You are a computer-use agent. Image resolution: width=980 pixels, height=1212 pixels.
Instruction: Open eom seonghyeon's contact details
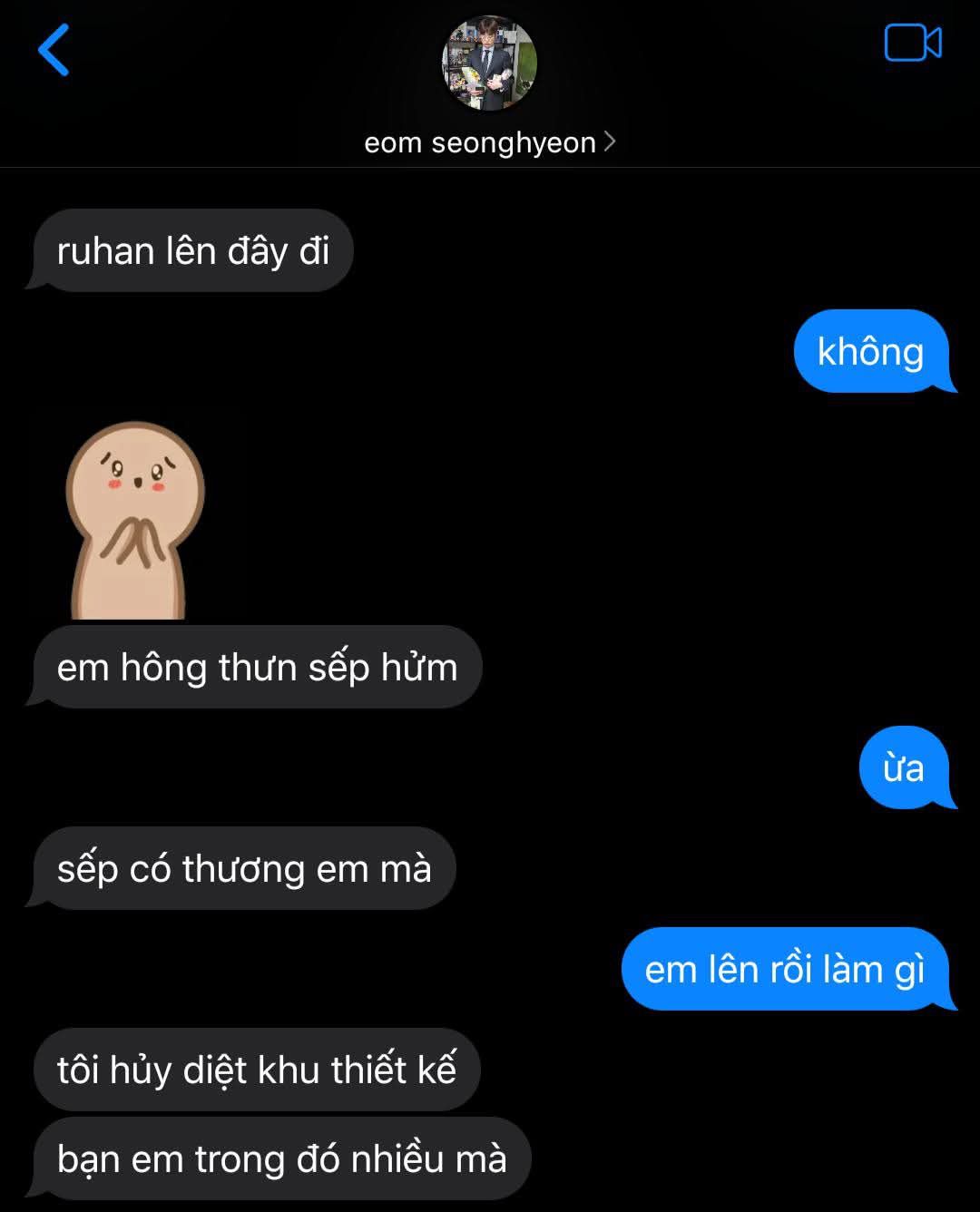point(489,142)
